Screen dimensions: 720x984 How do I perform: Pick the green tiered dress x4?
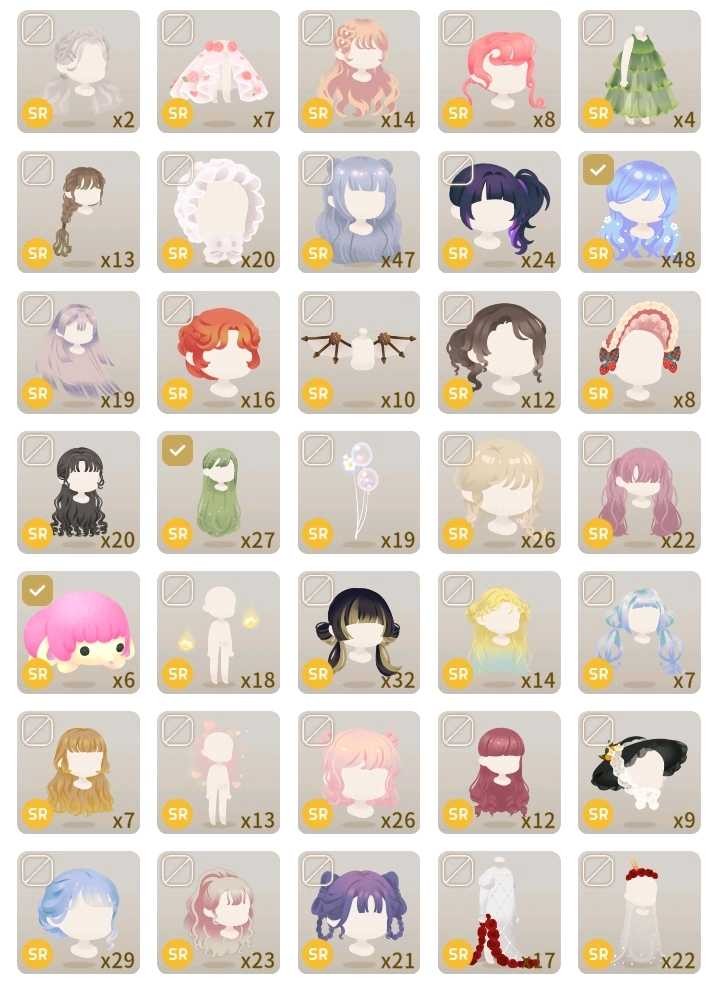[x=639, y=72]
